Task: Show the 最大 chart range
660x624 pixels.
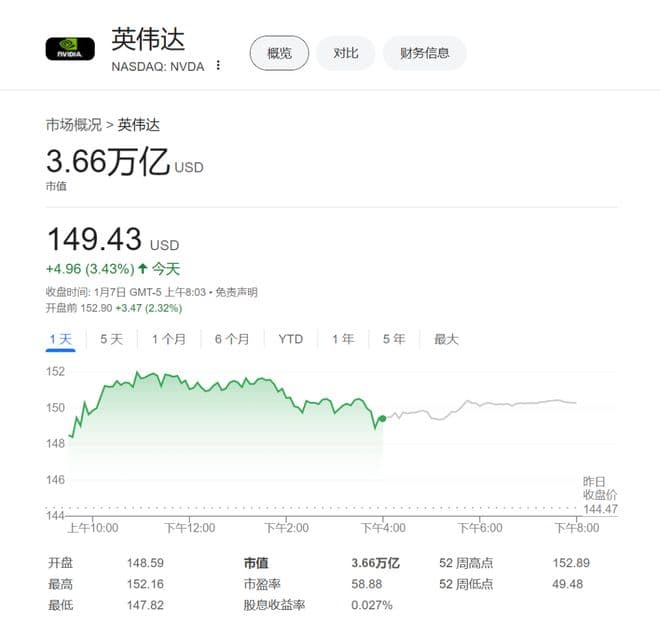Action: coord(446,339)
